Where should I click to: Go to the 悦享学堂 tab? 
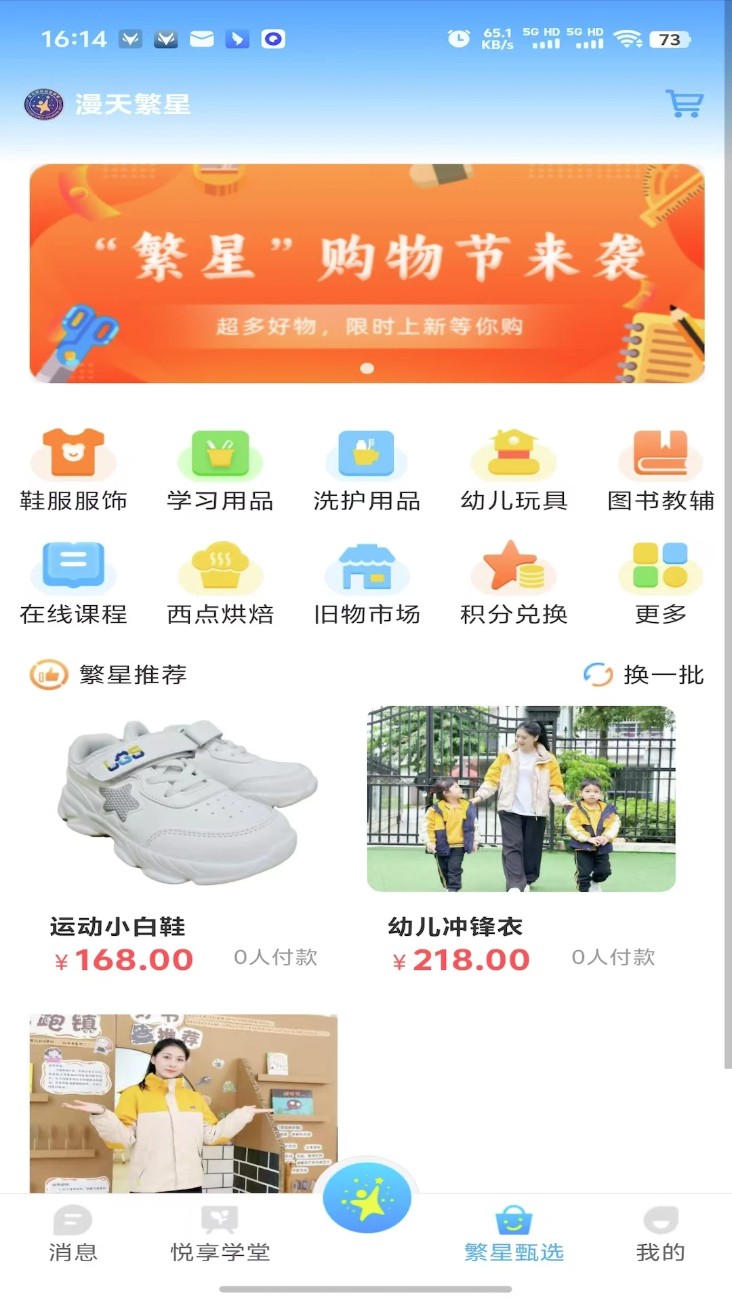click(x=220, y=1234)
